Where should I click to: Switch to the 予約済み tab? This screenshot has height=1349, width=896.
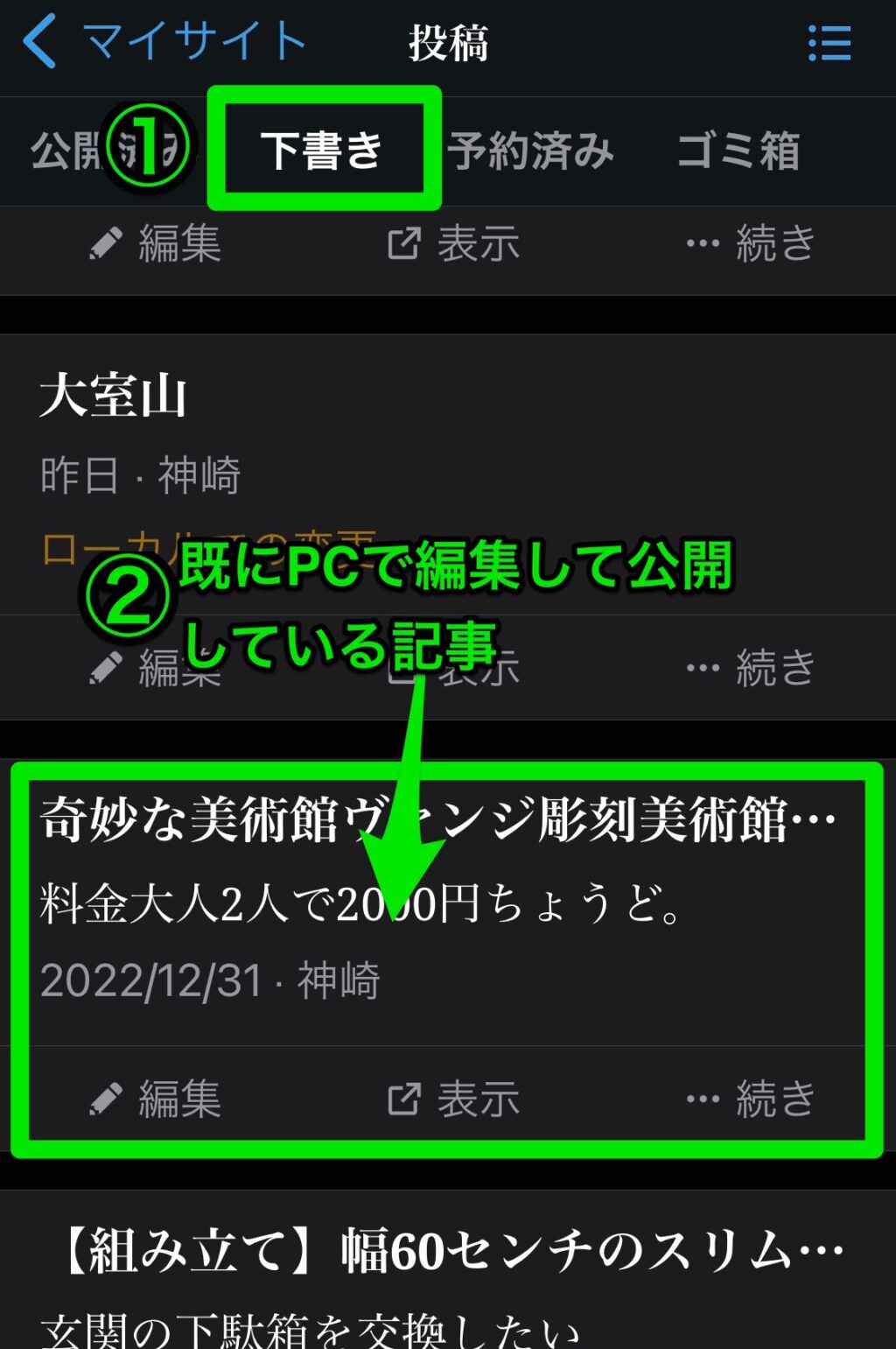[530, 151]
